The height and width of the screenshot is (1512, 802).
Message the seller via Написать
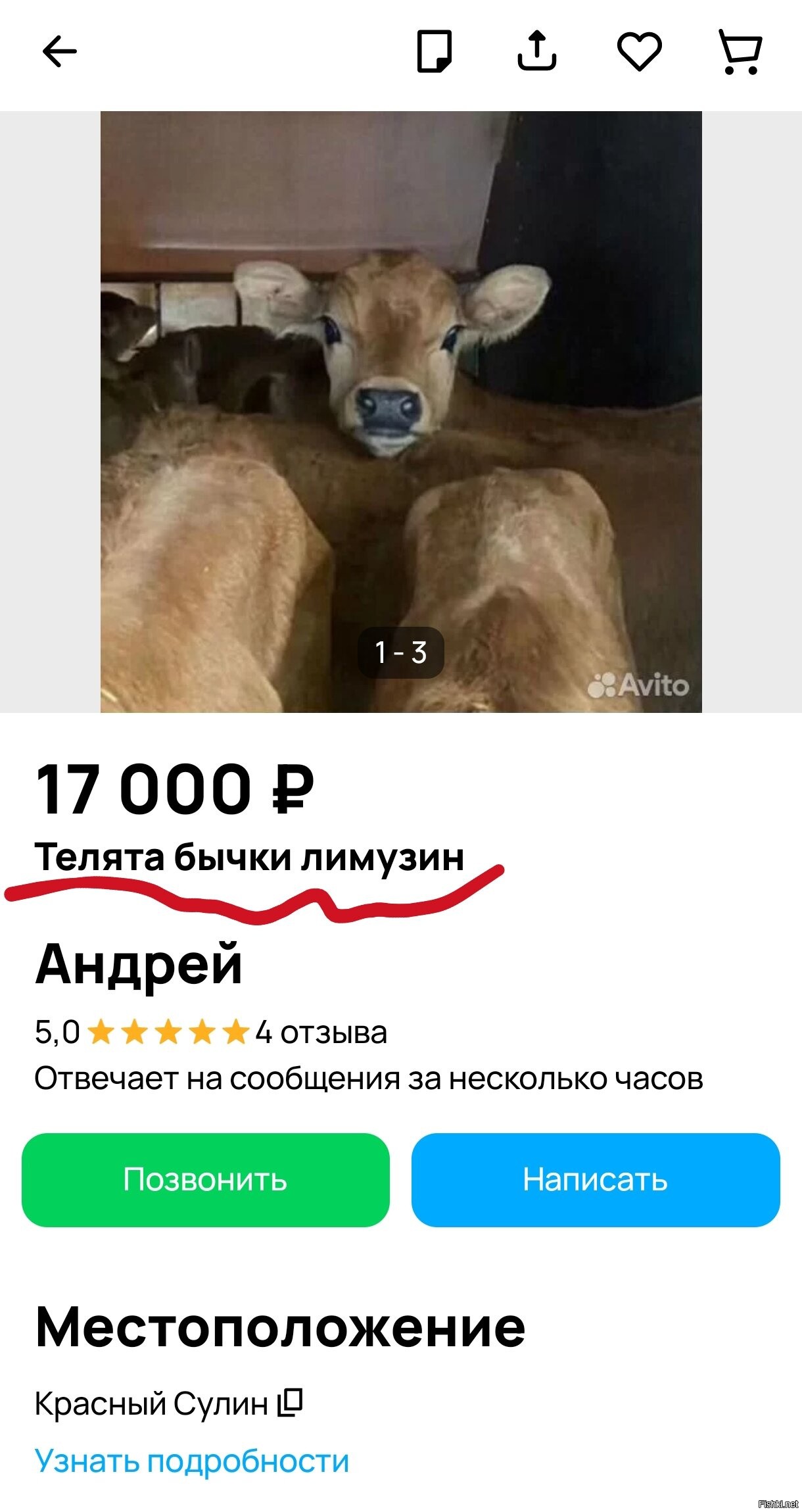pyautogui.click(x=595, y=1180)
